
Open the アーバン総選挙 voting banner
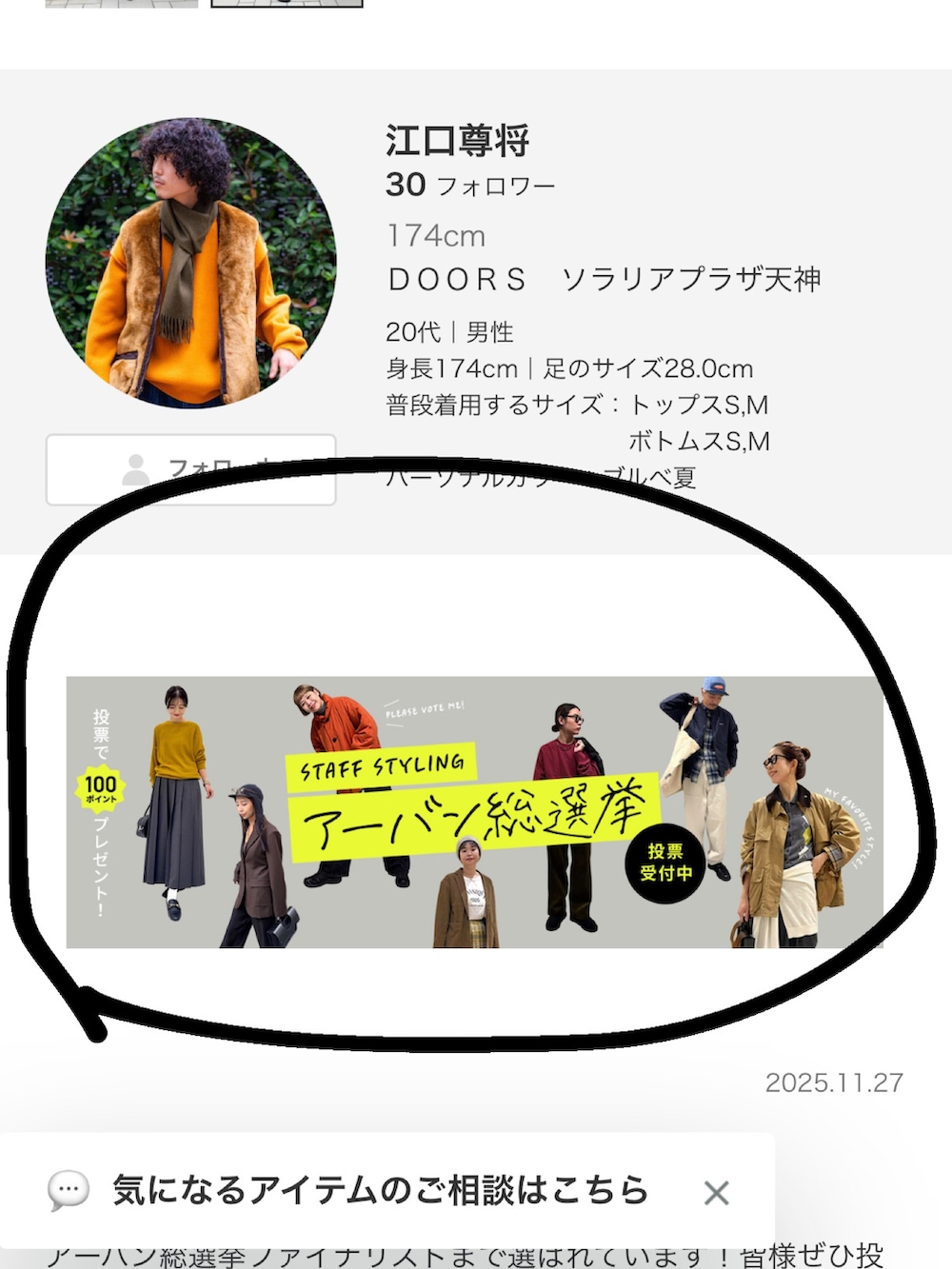474,812
